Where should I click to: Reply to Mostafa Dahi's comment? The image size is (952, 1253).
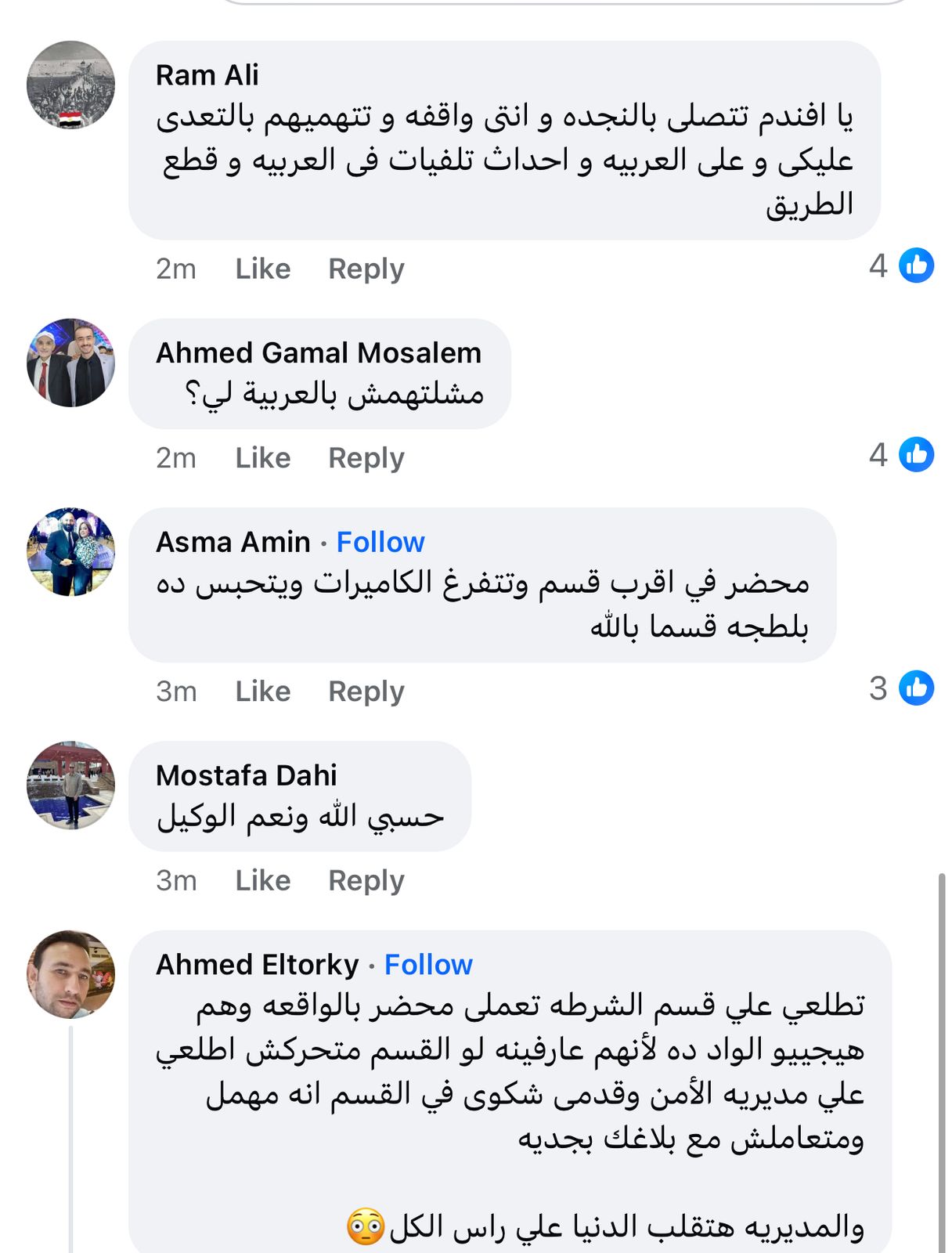click(366, 880)
